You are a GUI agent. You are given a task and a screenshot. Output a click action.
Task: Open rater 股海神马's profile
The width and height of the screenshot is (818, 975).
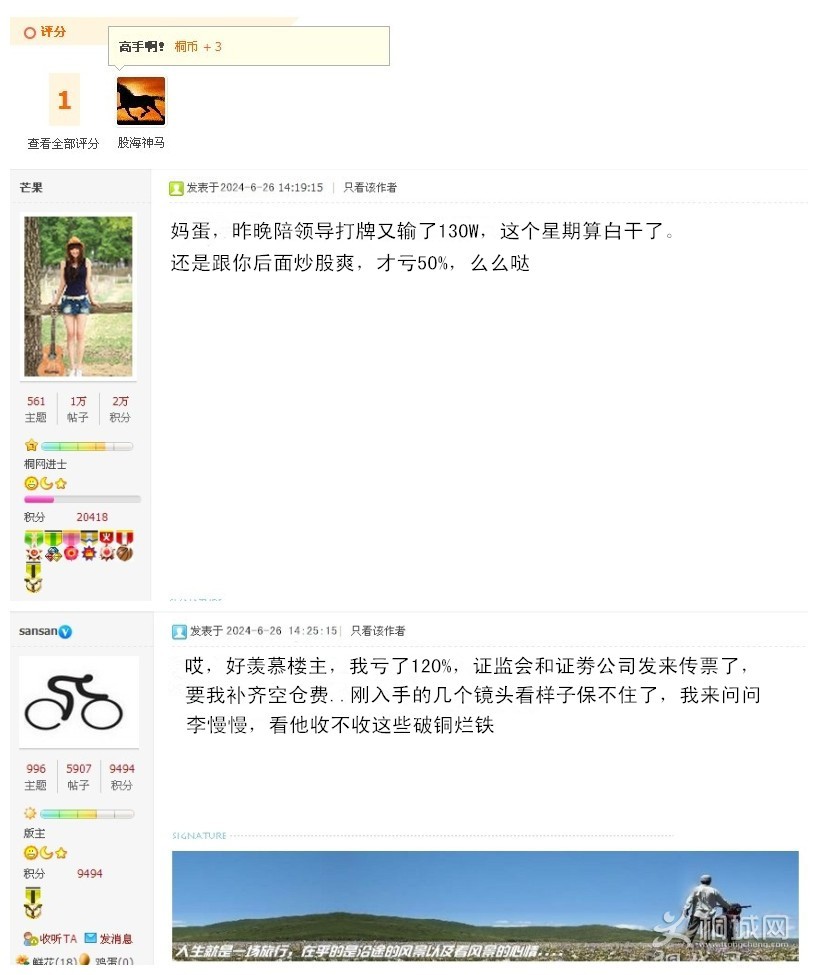tap(141, 144)
